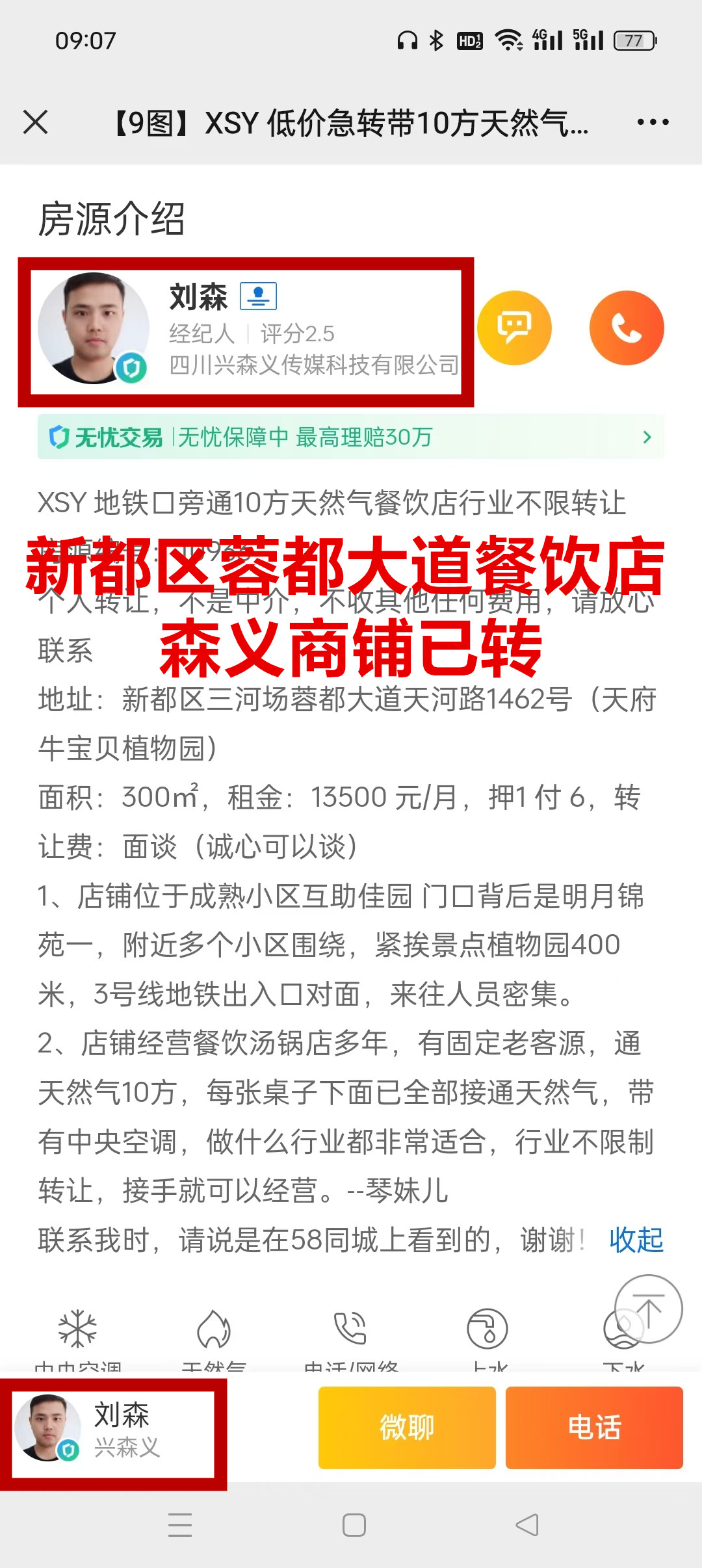
Task: Tap the orange phone call icon
Action: pos(627,328)
